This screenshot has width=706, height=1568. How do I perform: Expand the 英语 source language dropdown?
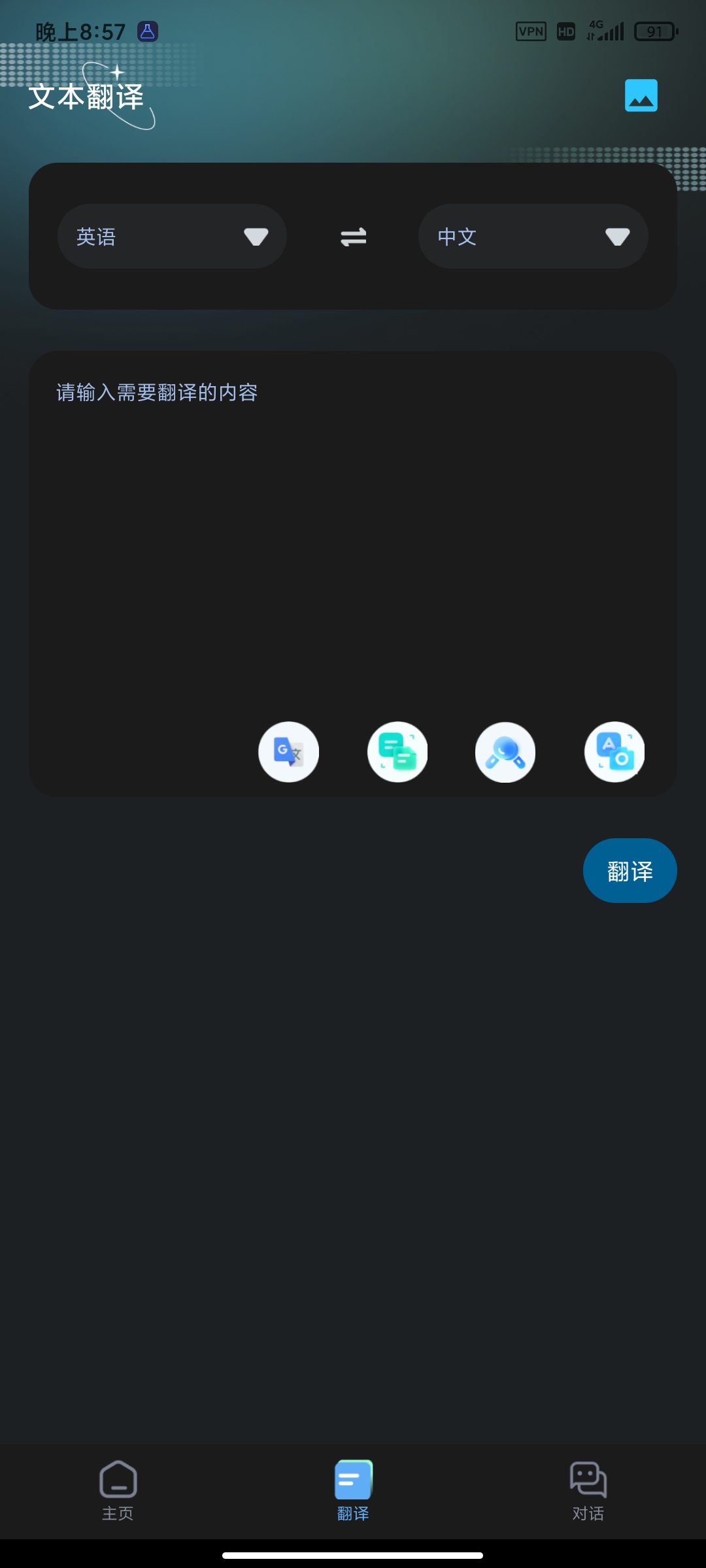coord(172,237)
